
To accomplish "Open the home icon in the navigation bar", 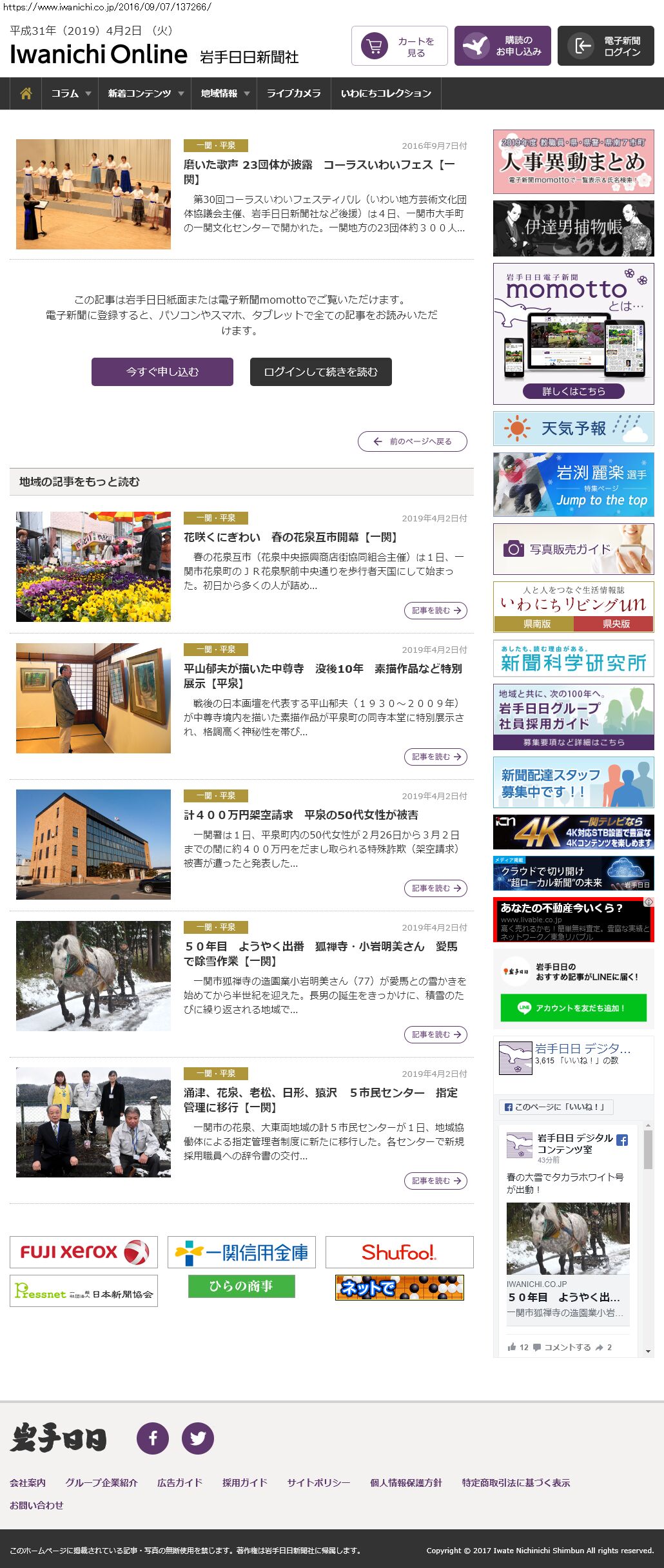I will (26, 93).
